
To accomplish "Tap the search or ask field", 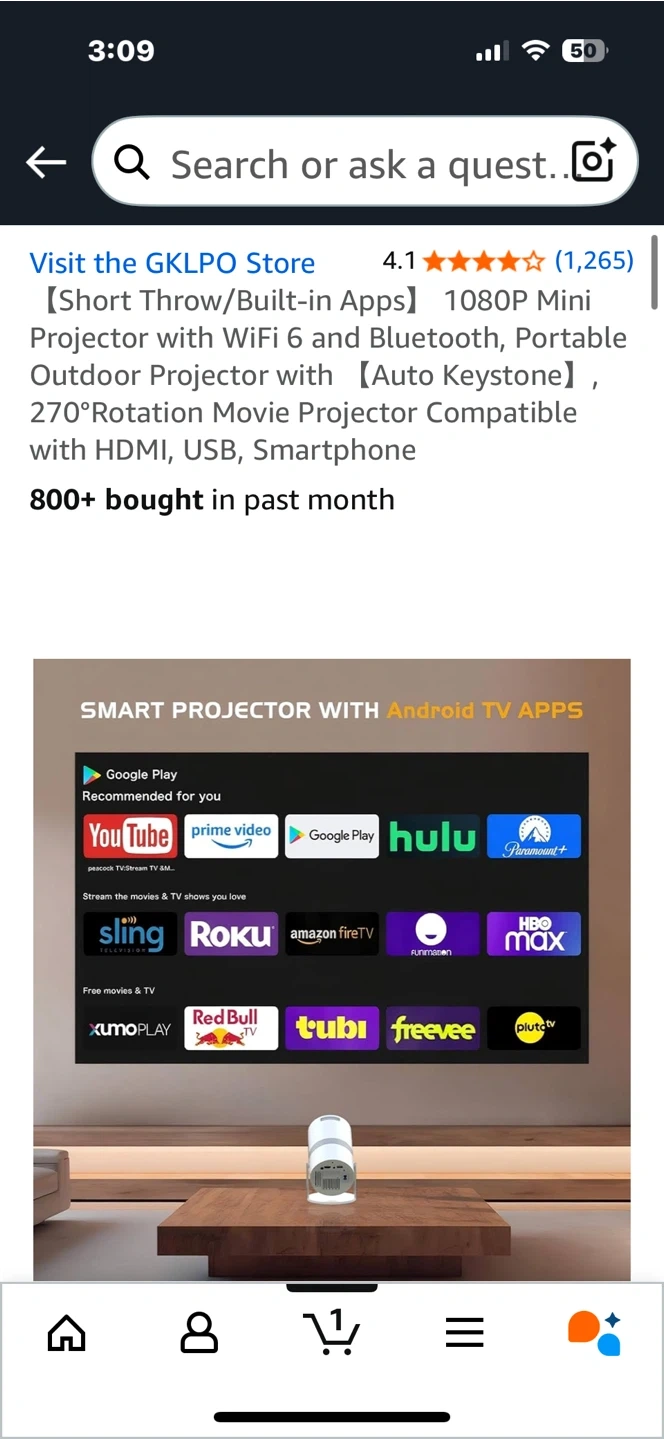I will (x=340, y=163).
